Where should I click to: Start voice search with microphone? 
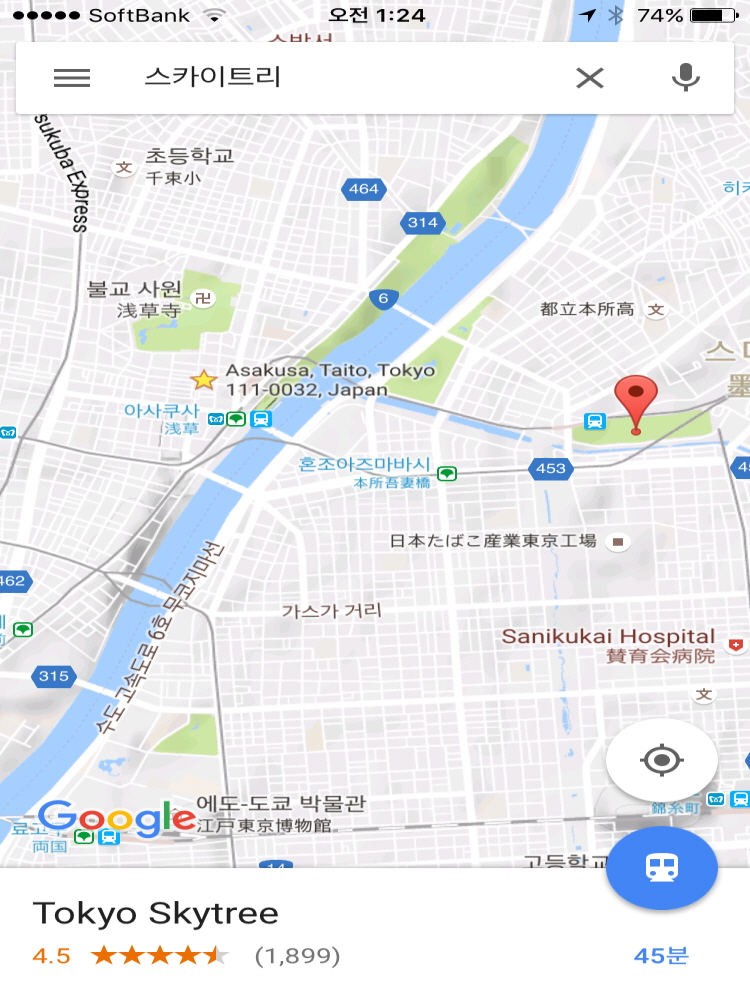point(685,78)
